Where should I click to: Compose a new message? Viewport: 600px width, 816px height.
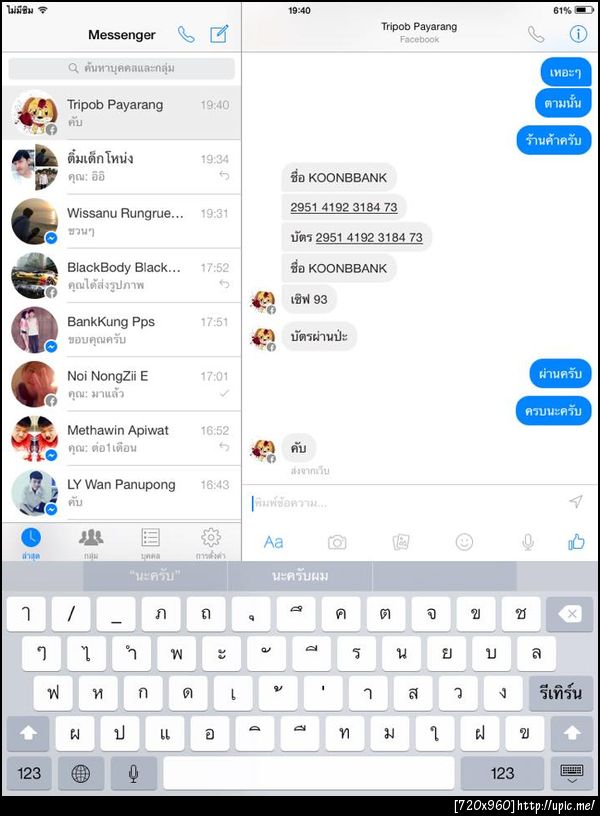coord(219,34)
